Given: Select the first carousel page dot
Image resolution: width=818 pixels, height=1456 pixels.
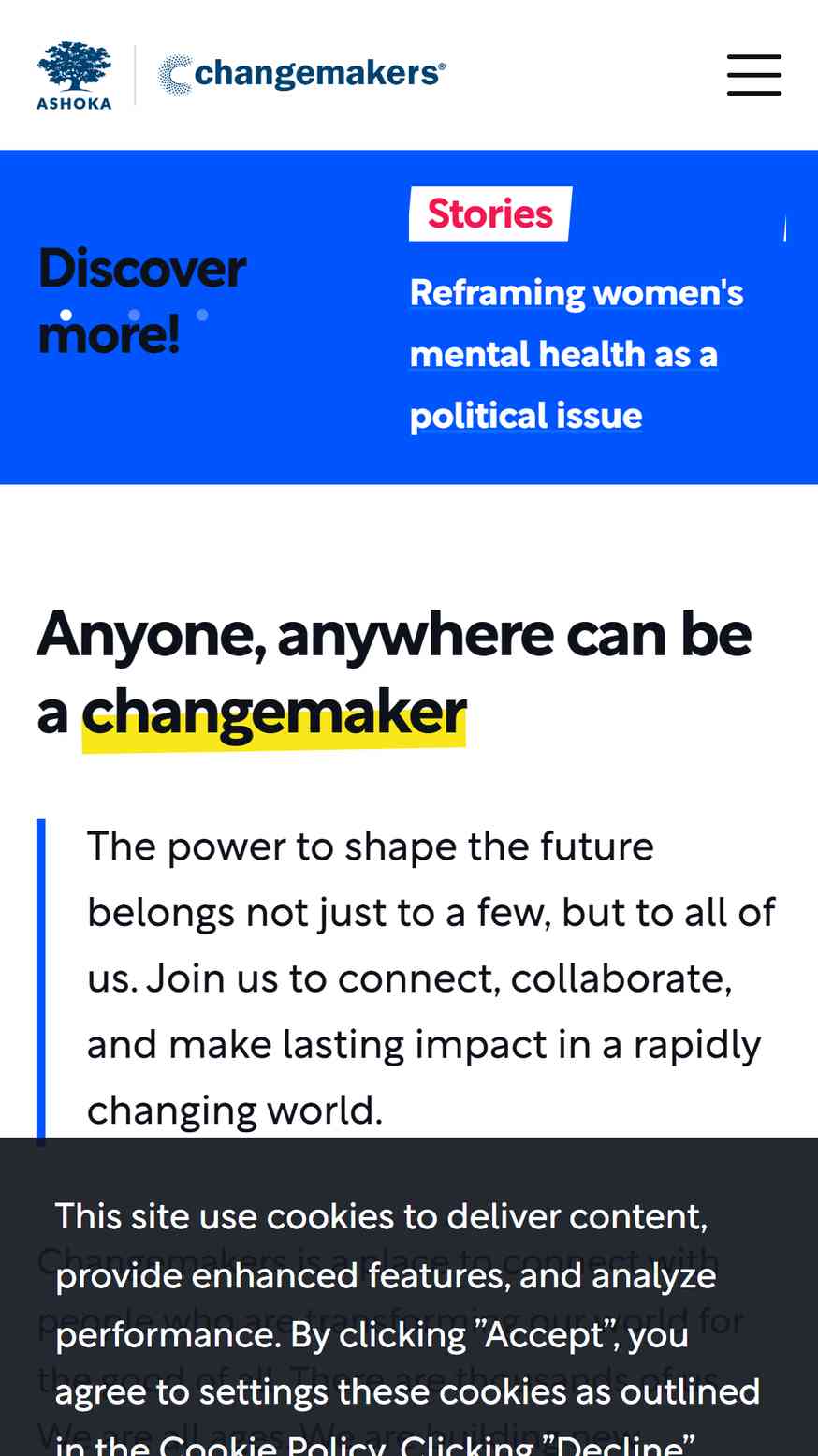Looking at the screenshot, I should [x=66, y=316].
